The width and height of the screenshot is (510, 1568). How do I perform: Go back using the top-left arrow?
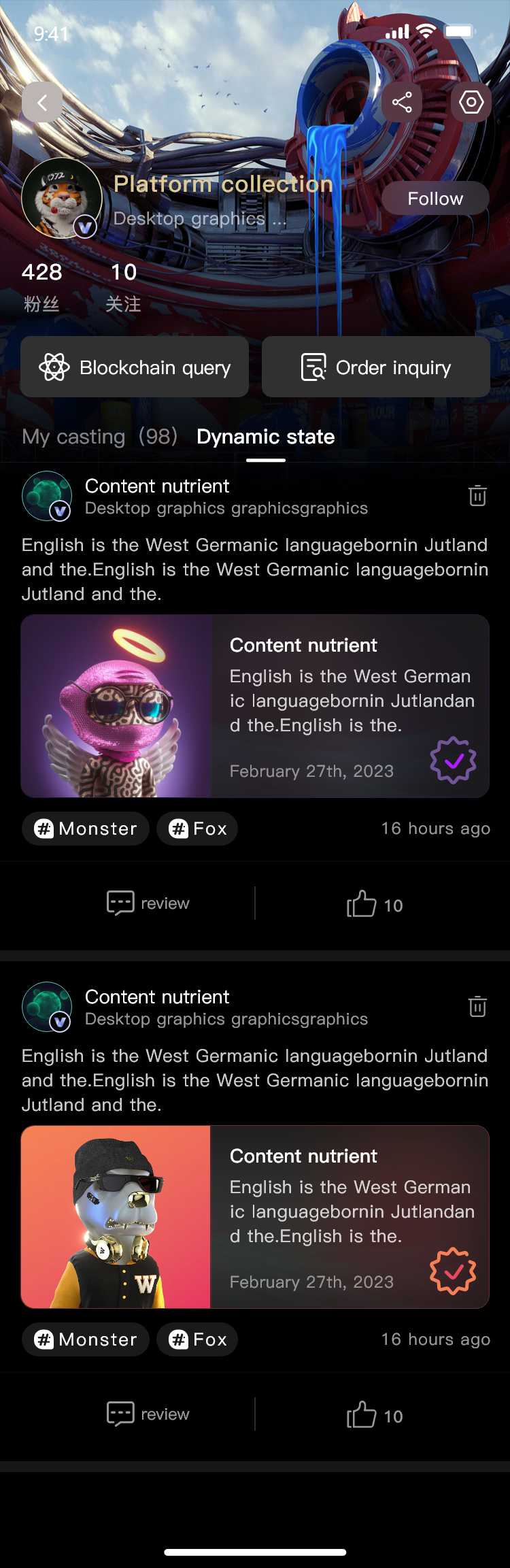(42, 103)
